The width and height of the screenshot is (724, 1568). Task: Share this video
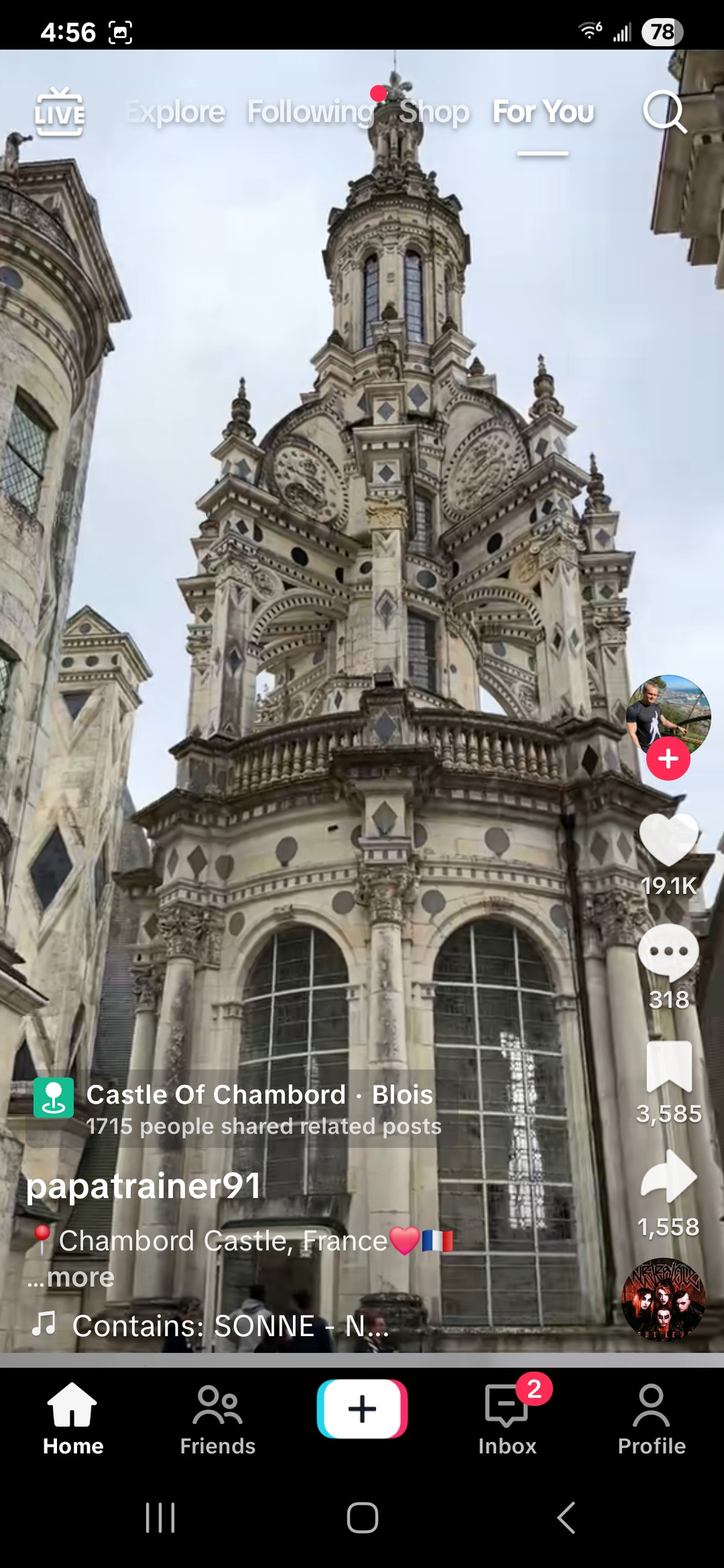click(x=668, y=1178)
